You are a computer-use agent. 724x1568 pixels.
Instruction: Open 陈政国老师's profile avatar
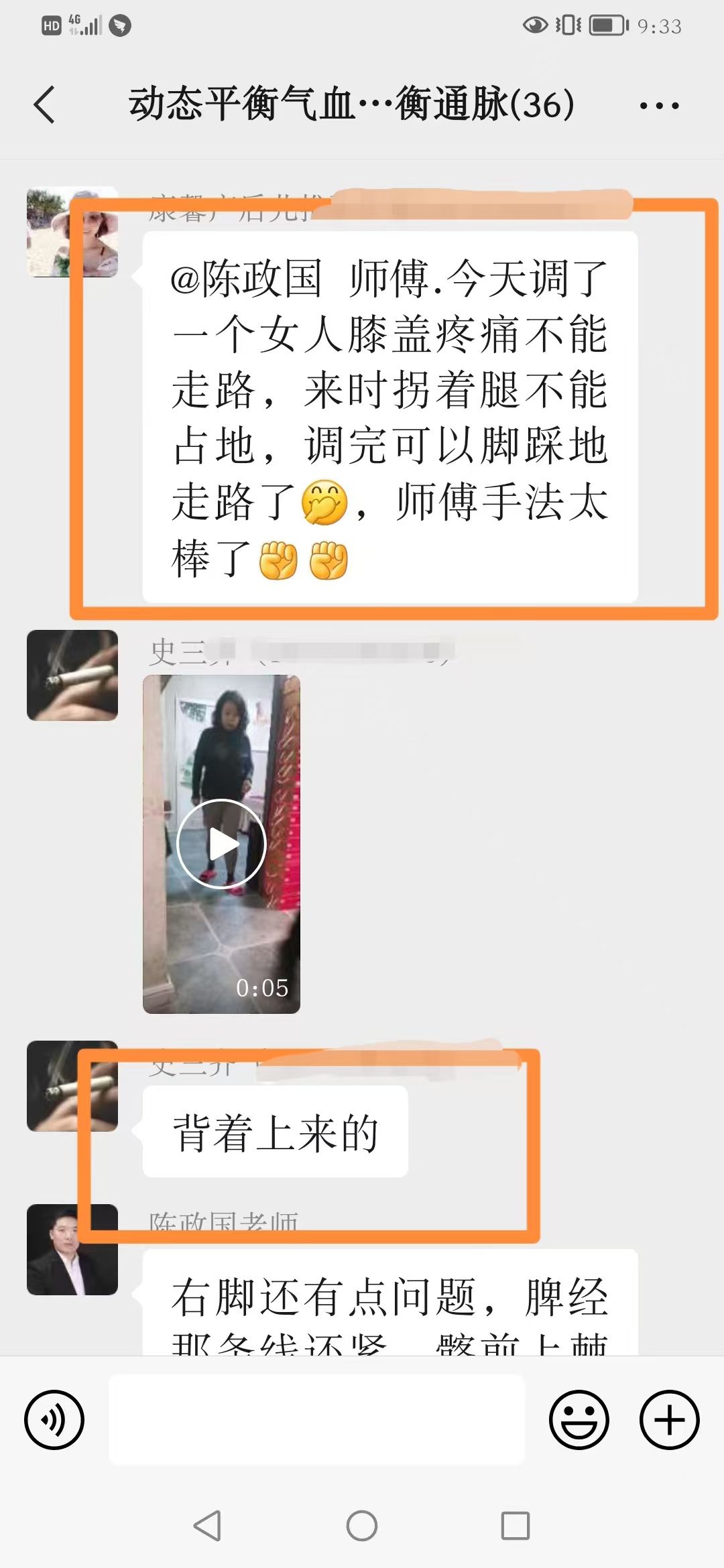click(72, 1249)
